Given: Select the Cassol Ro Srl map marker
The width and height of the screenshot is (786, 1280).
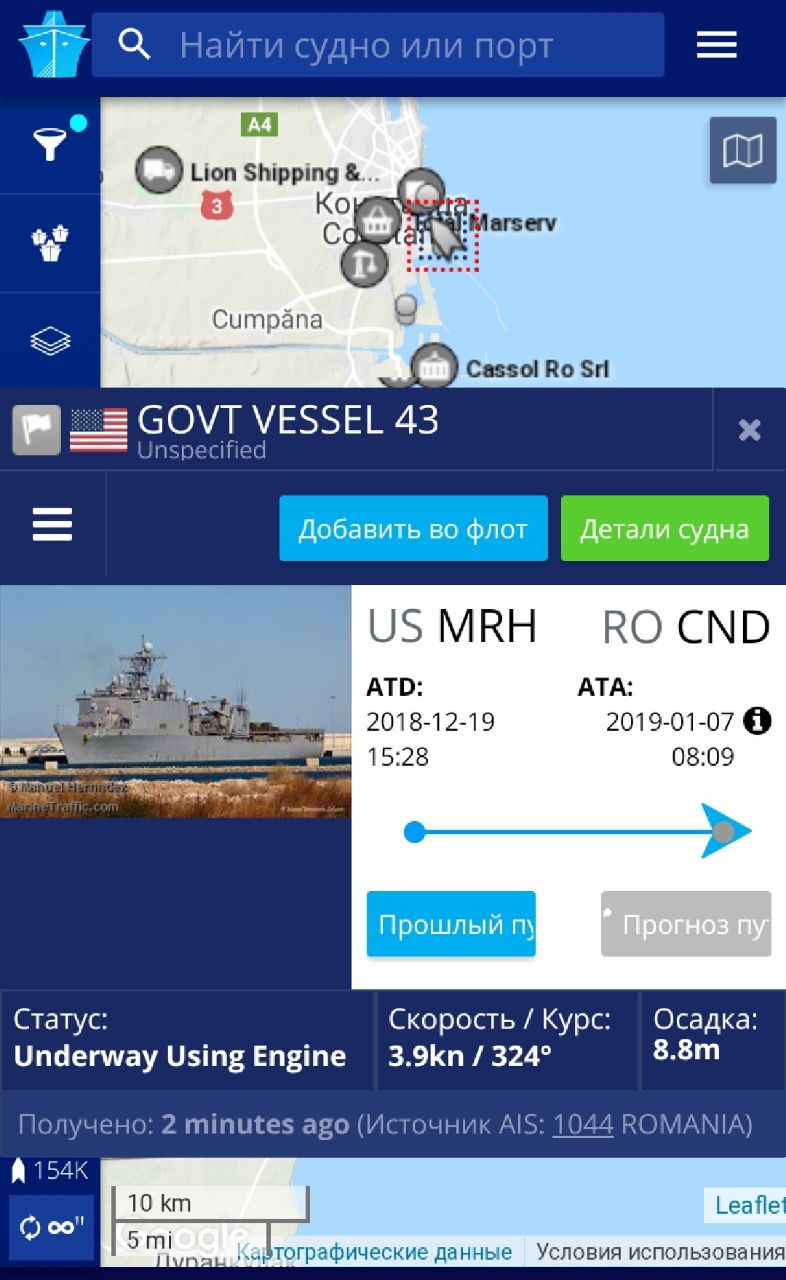Looking at the screenshot, I should pos(434,368).
